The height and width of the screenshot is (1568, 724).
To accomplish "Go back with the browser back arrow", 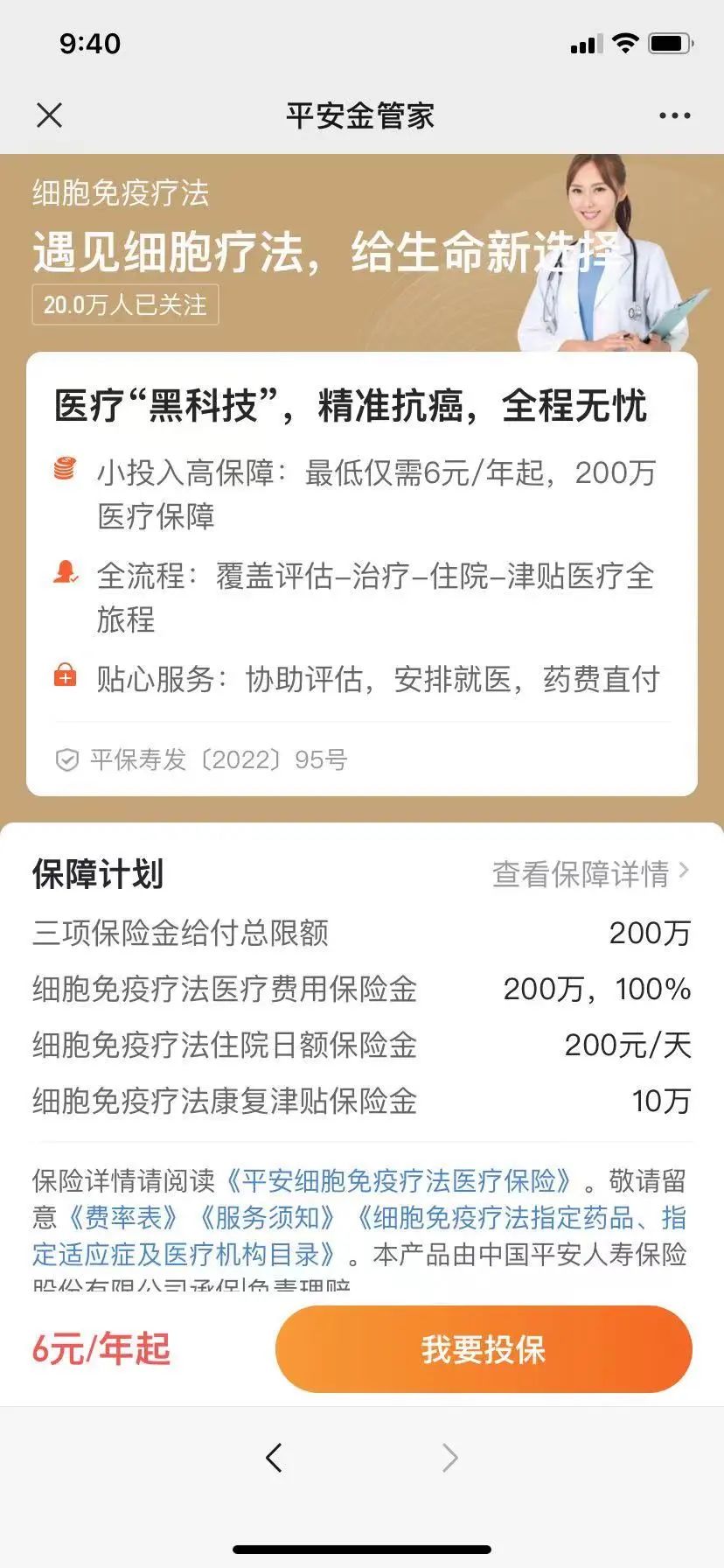I will (x=274, y=1458).
